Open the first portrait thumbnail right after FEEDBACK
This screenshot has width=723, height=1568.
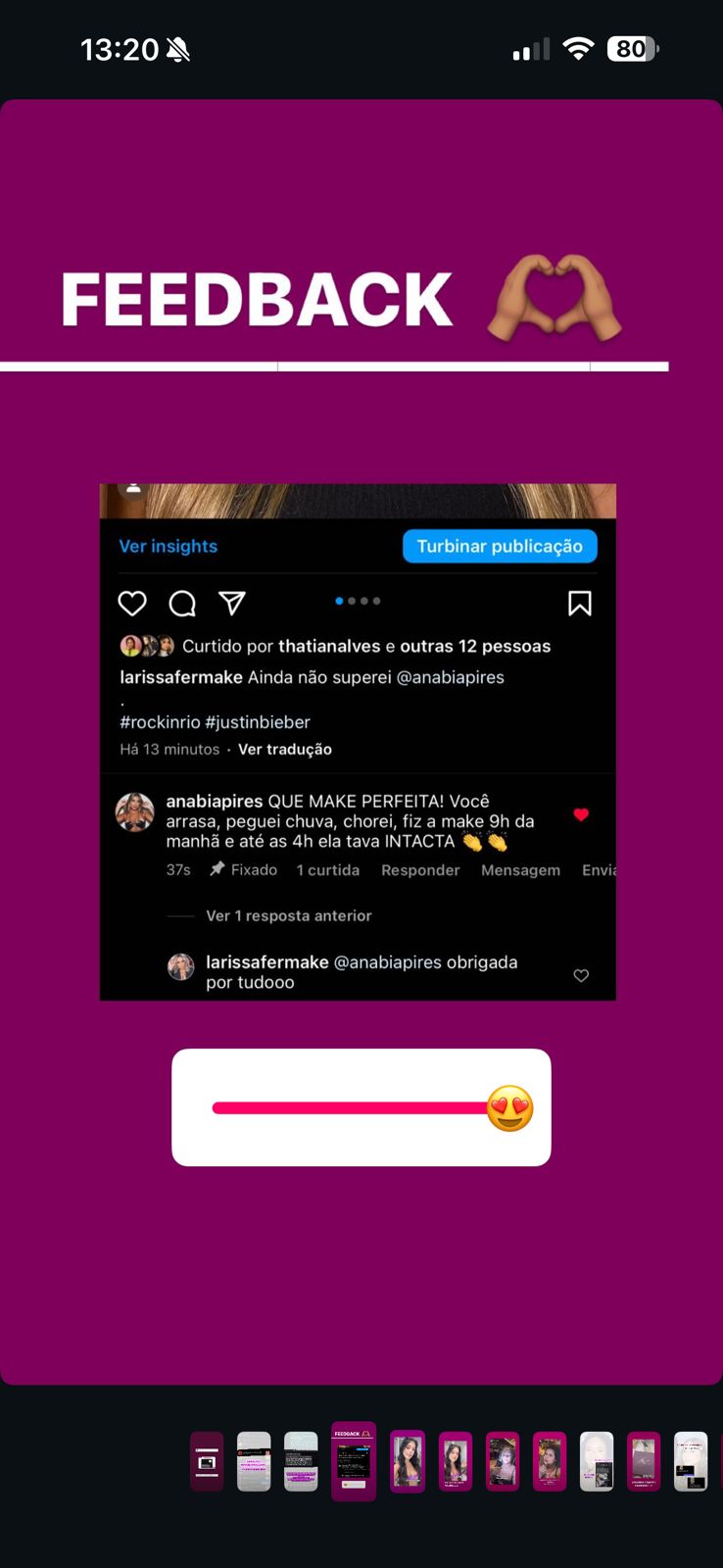tap(408, 1461)
